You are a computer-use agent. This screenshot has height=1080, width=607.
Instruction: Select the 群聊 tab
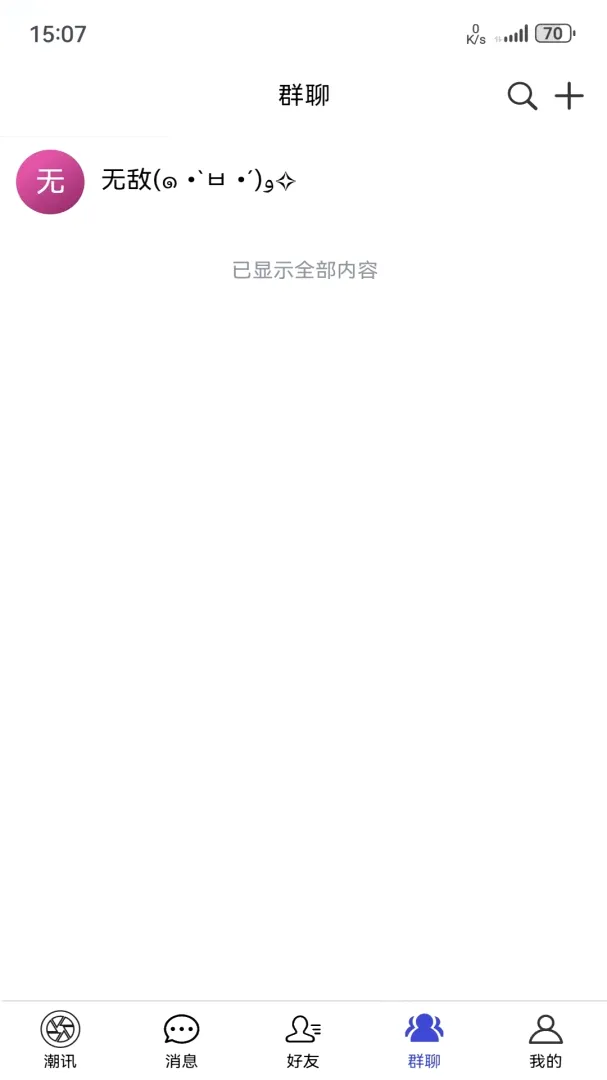pos(424,1039)
